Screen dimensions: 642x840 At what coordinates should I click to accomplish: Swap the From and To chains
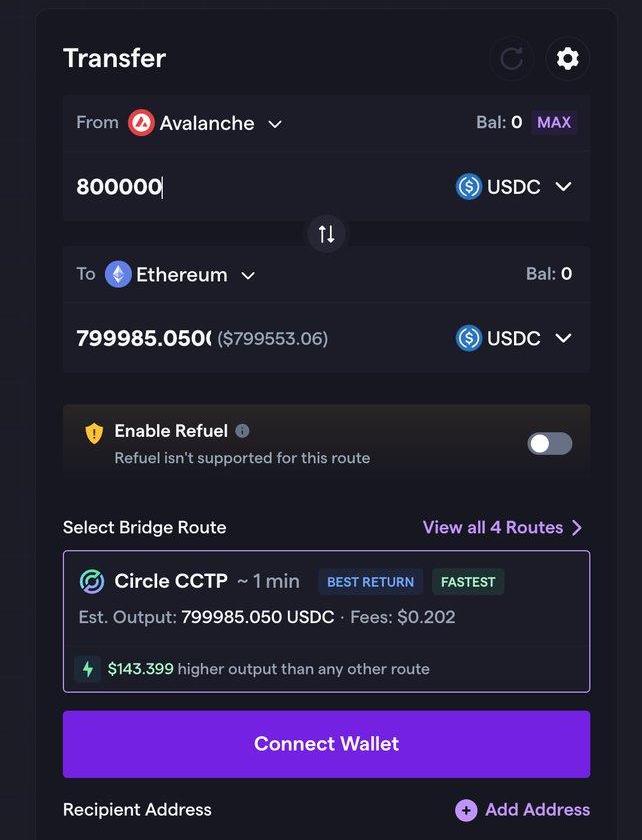(326, 234)
